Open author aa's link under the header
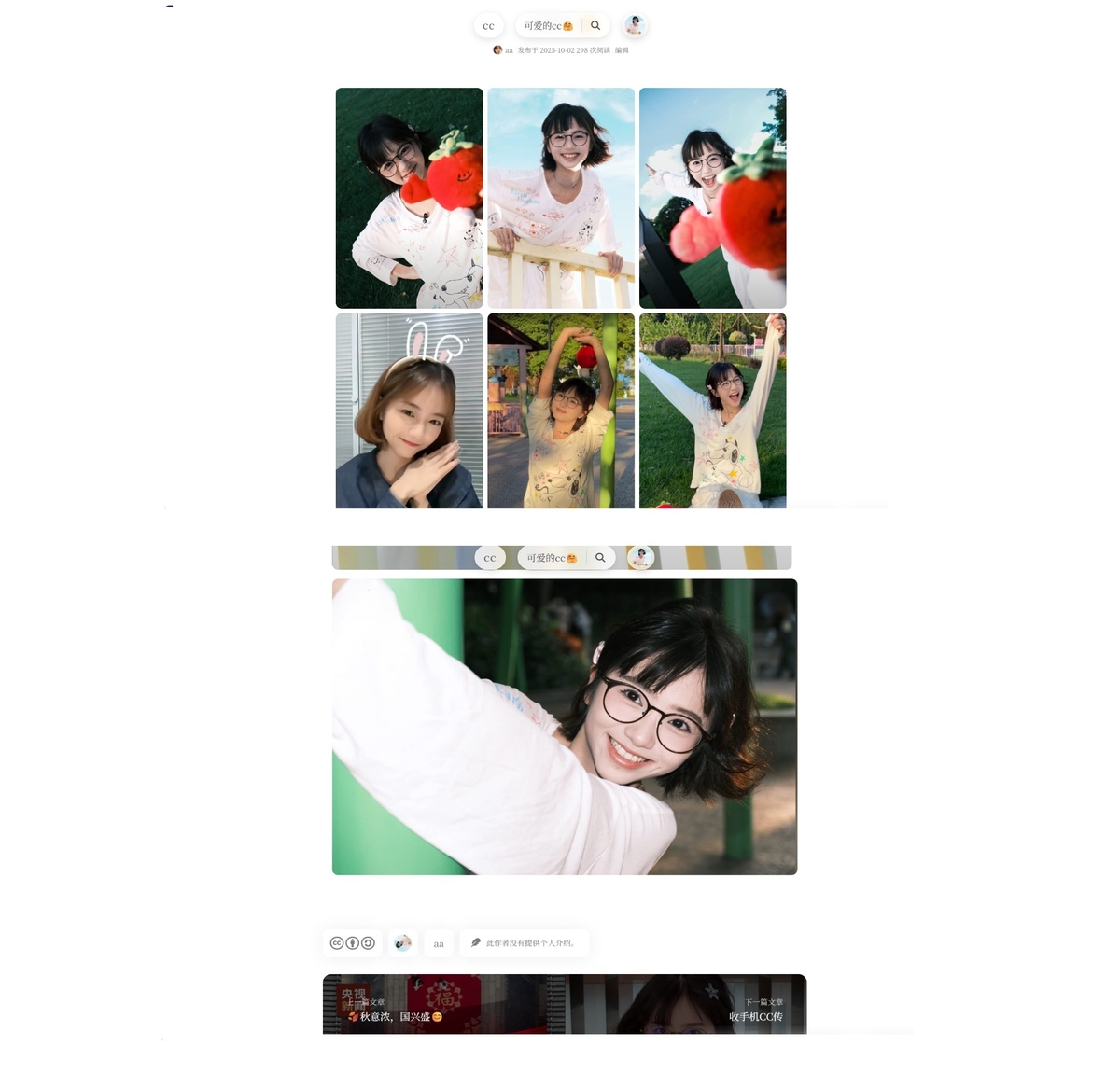 509,50
